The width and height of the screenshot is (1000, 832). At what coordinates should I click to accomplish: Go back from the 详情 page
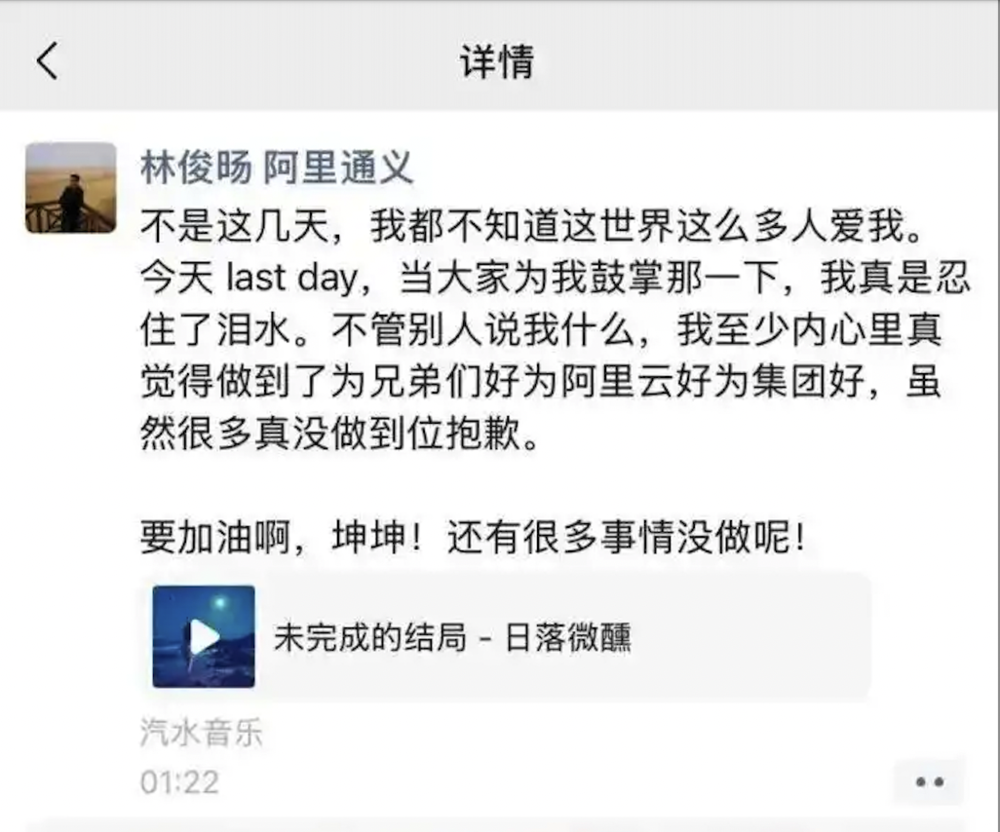point(47,62)
